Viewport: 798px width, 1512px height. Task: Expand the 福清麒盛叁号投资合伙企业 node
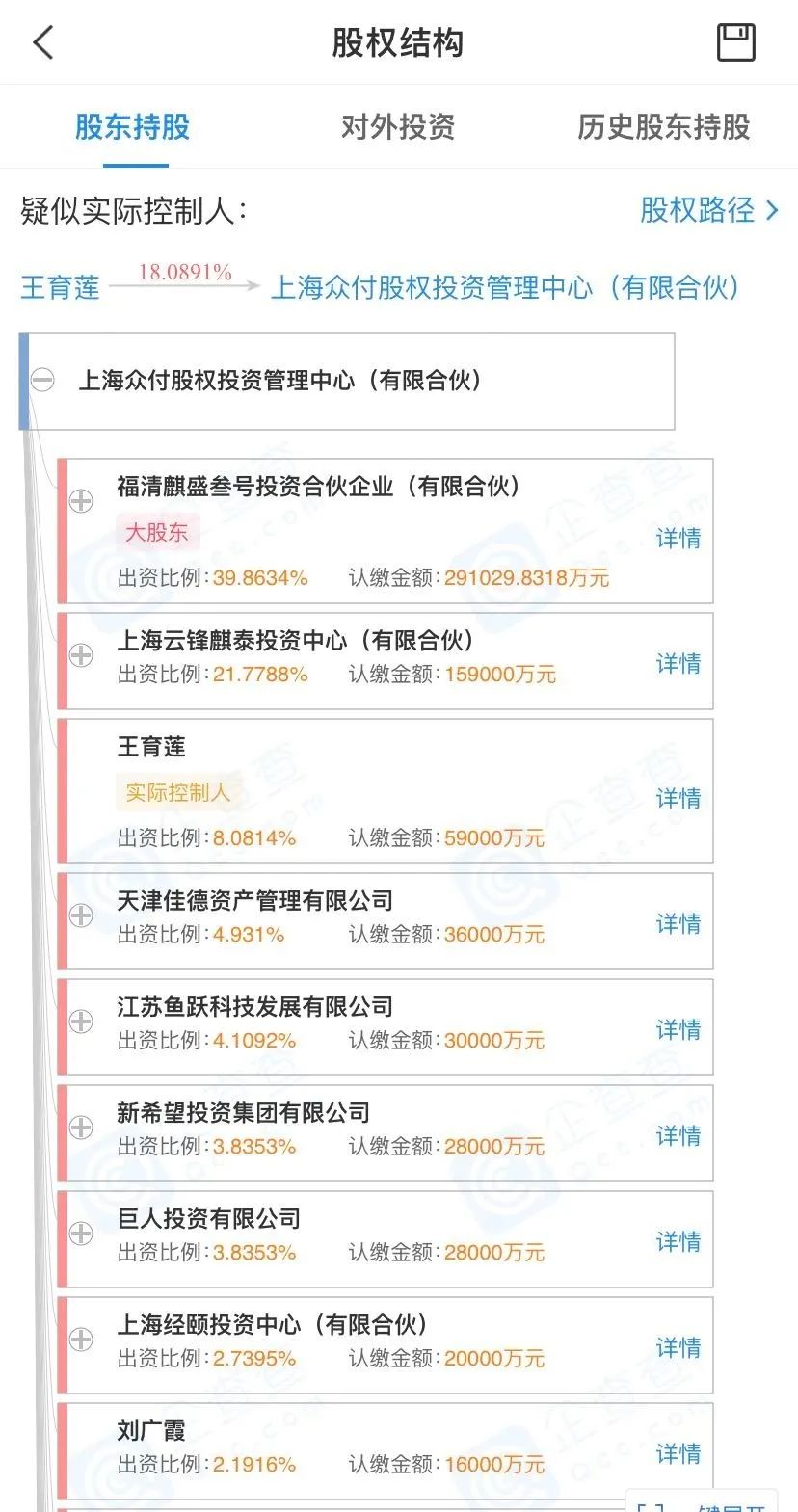81,501
